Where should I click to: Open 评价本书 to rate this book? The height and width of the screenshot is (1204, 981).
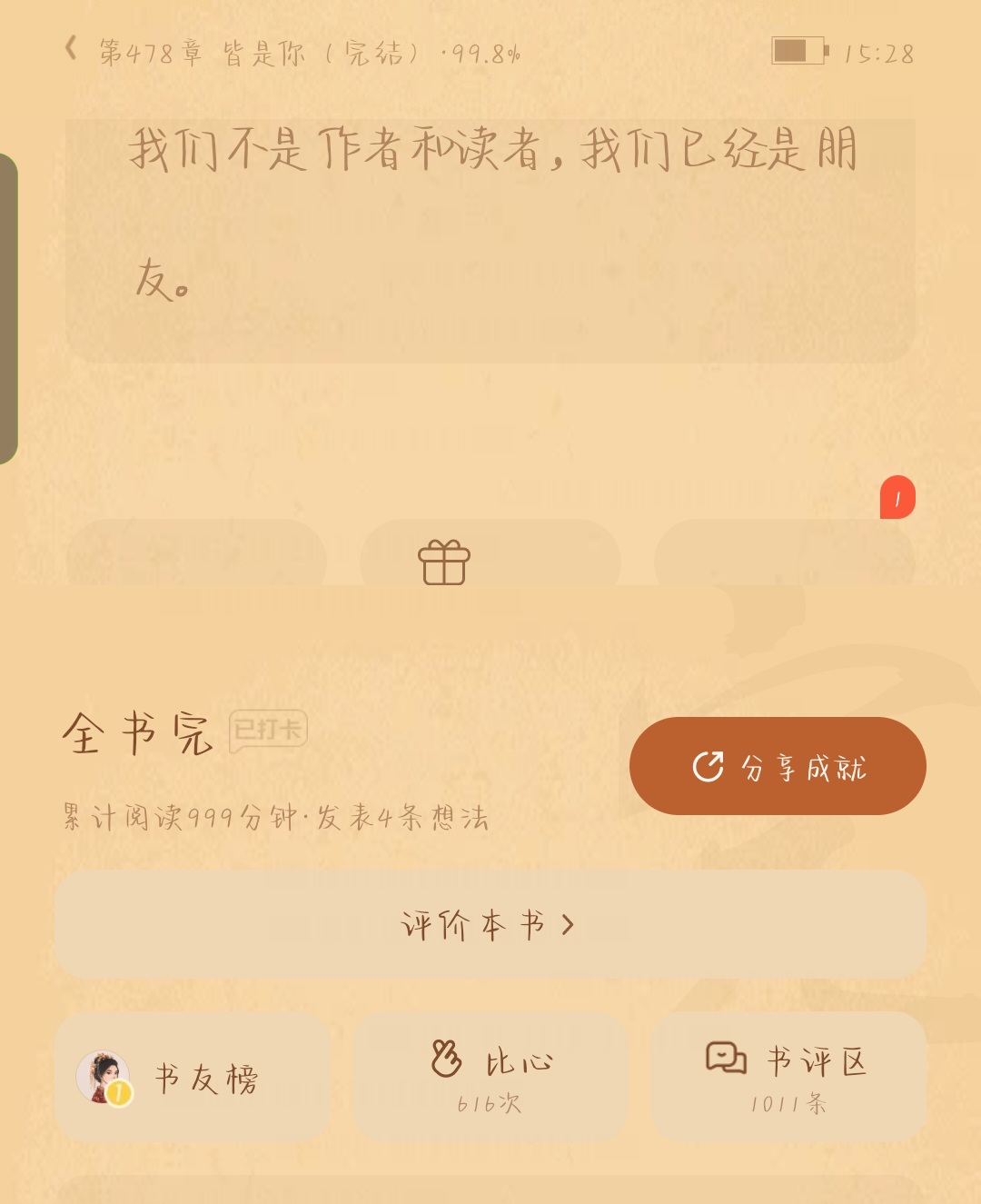tap(490, 924)
